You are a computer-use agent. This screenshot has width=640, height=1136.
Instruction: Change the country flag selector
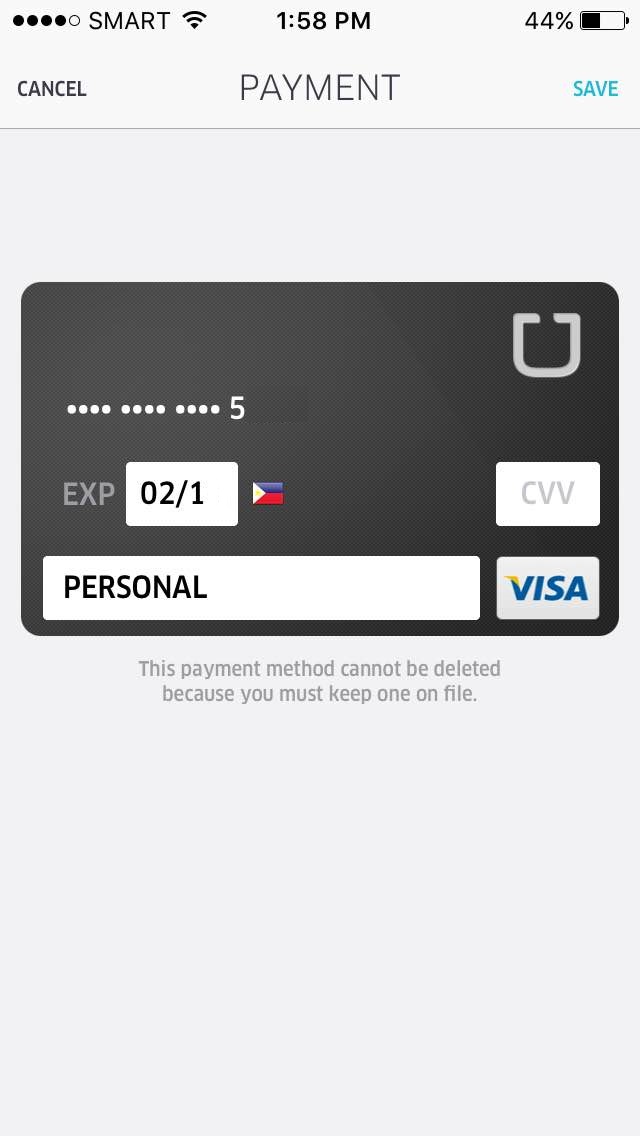(x=268, y=494)
